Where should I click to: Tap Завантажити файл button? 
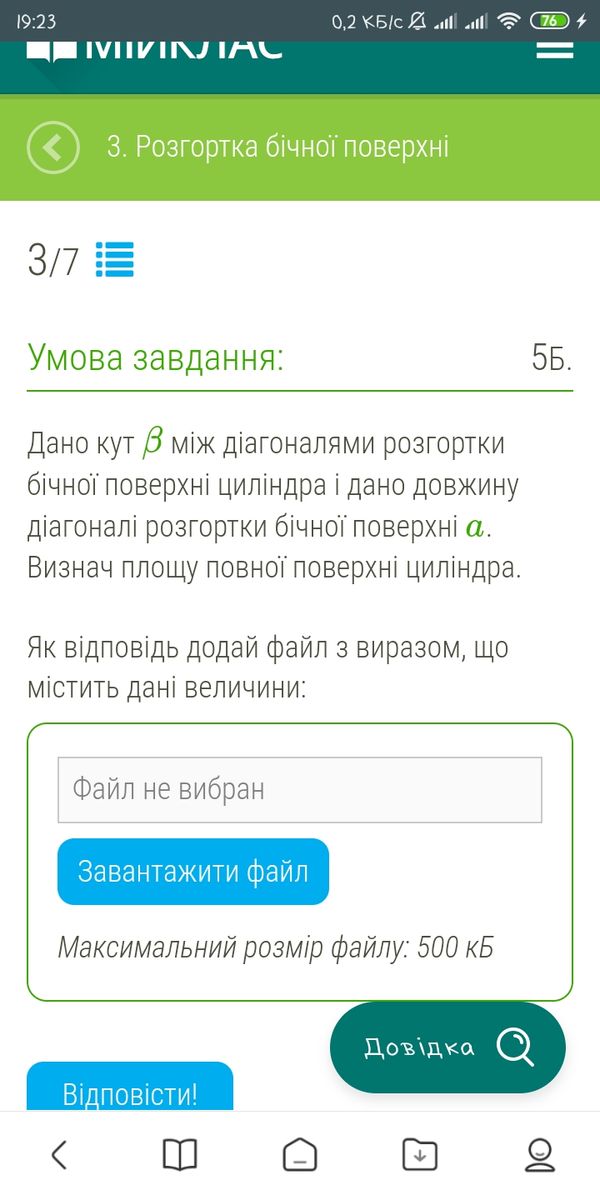point(193,871)
